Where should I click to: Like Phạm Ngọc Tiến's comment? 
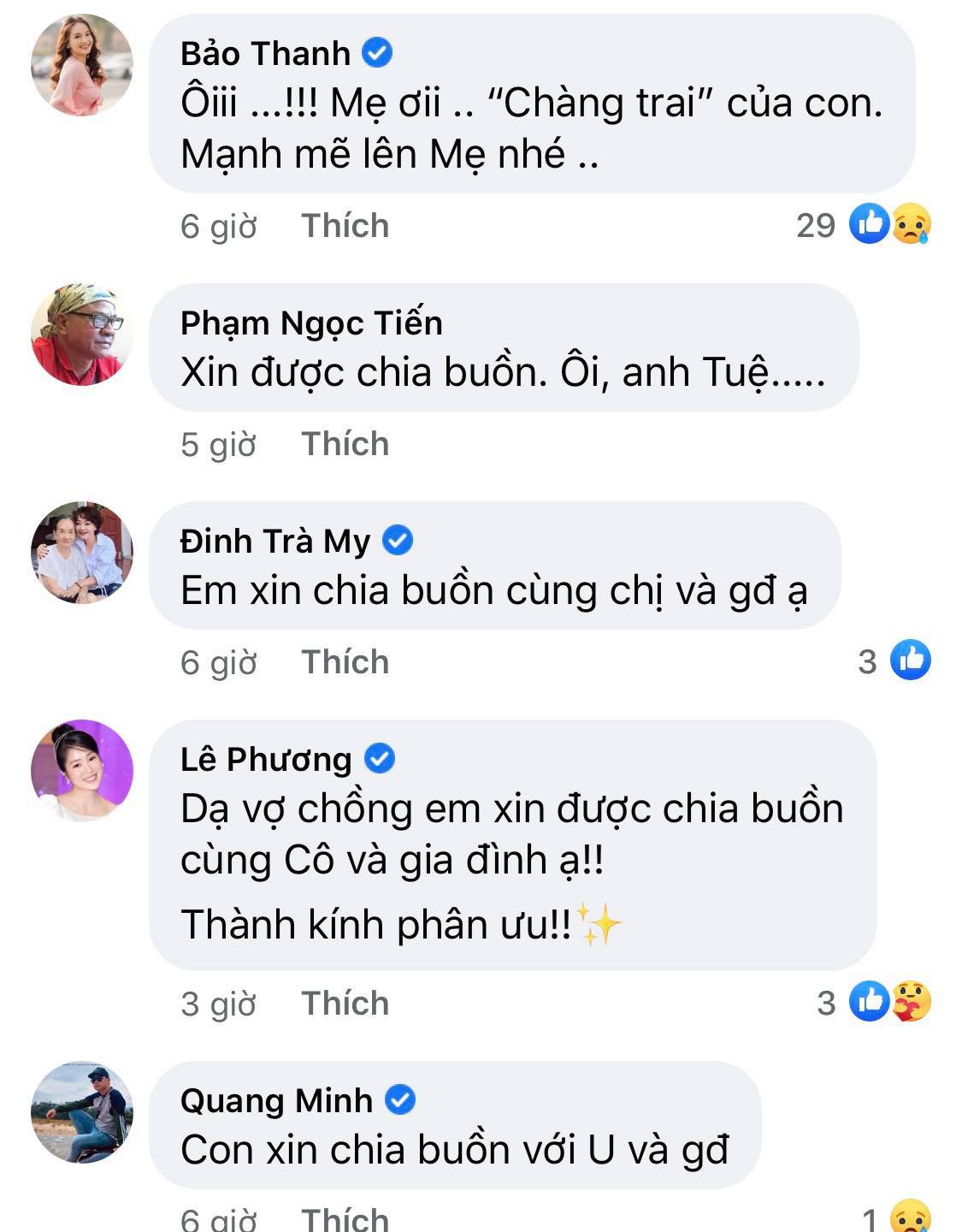[345, 444]
